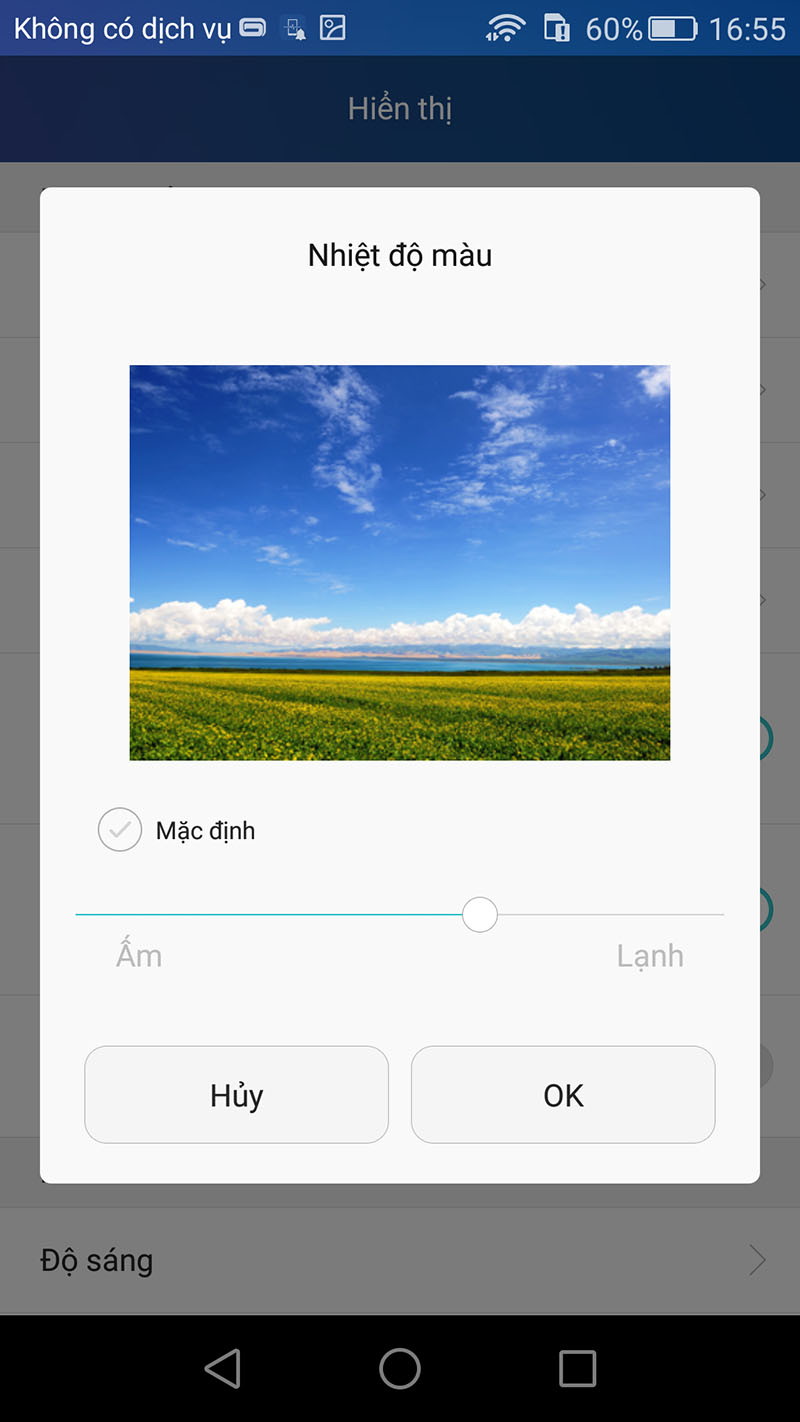Tap the Home navigation icon
Viewport: 800px width, 1422px height.
400,1367
